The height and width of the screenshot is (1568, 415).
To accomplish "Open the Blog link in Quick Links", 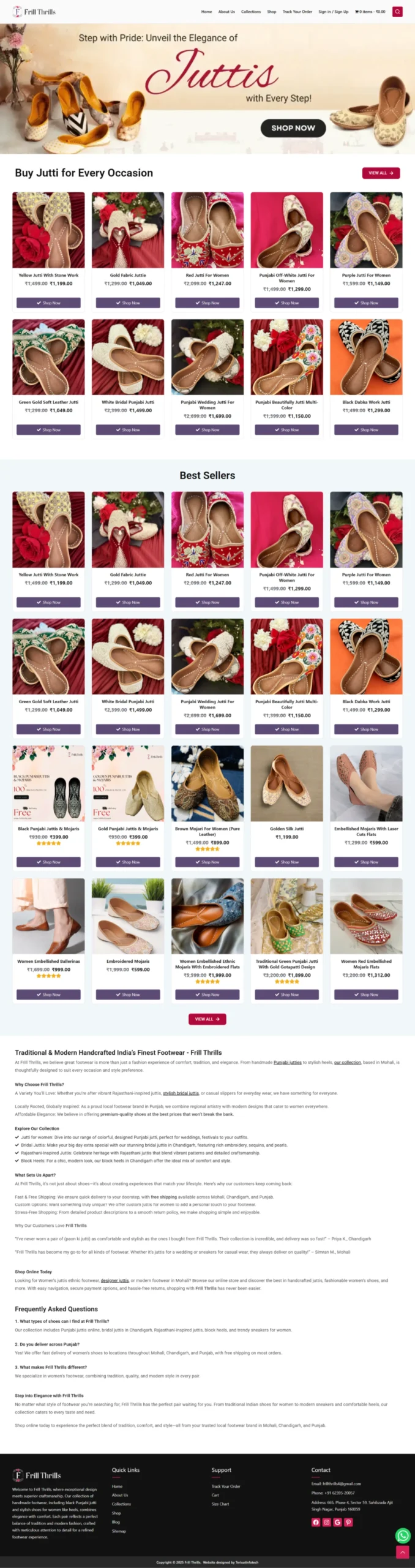I will pyautogui.click(x=116, y=1522).
